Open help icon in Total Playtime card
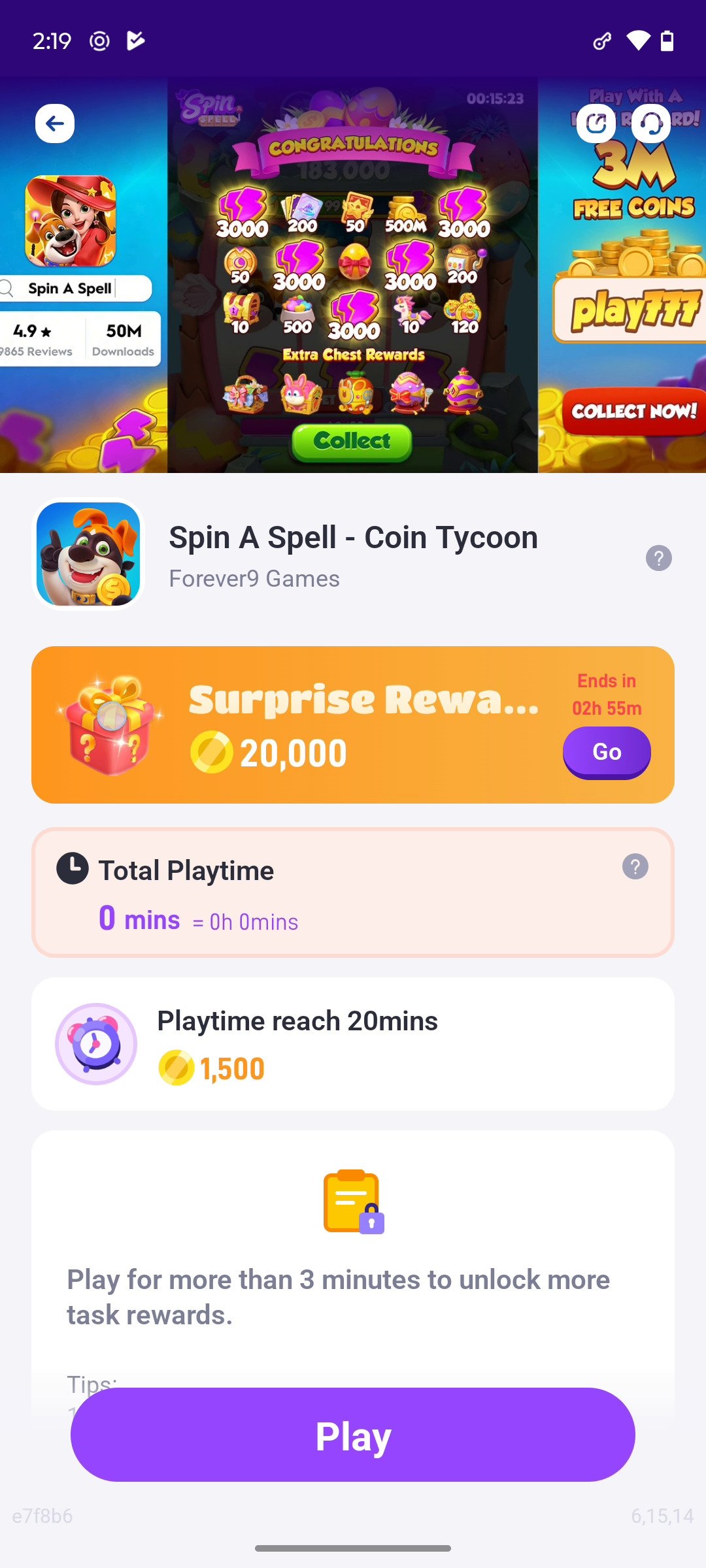This screenshot has height=1568, width=706. tap(635, 867)
